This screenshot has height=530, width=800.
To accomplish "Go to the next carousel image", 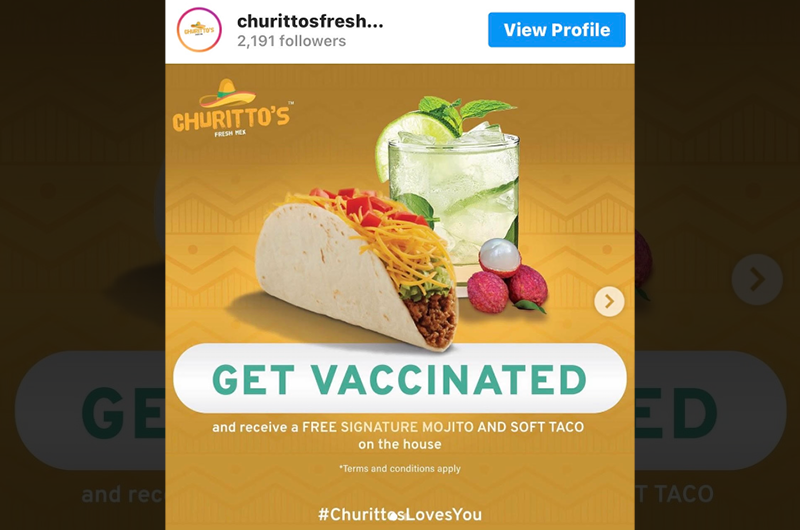I will pyautogui.click(x=609, y=301).
